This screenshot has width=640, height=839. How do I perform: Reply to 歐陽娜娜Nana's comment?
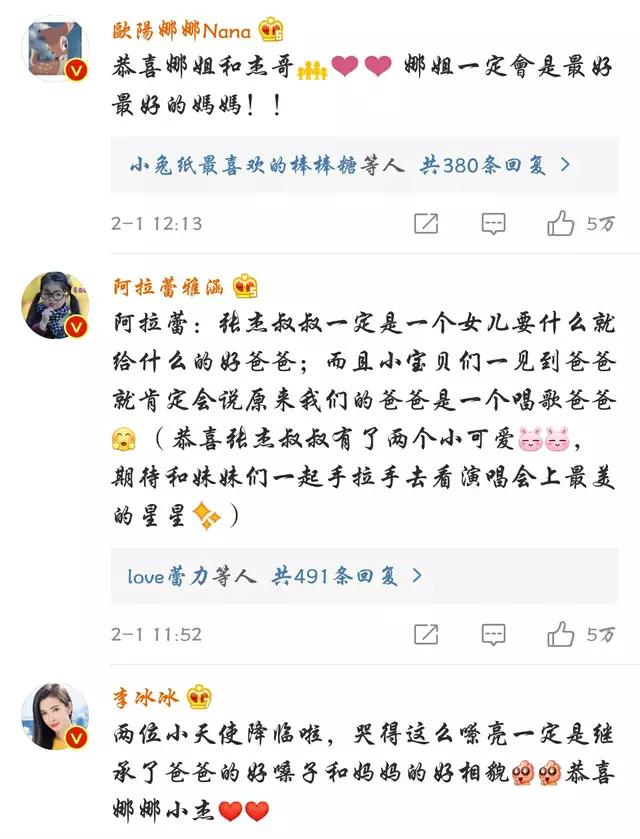(493, 223)
